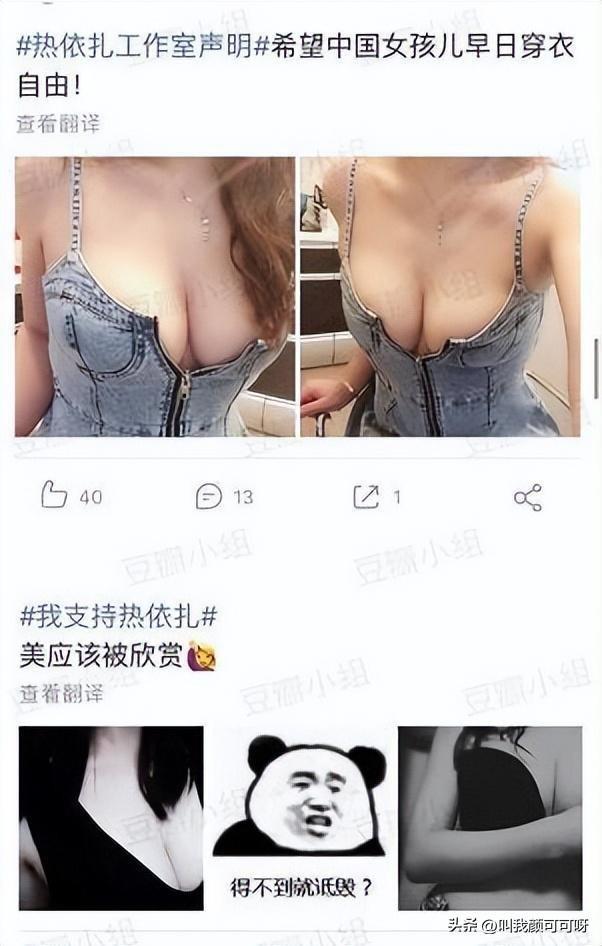Open the first post's right photo

pos(440,296)
